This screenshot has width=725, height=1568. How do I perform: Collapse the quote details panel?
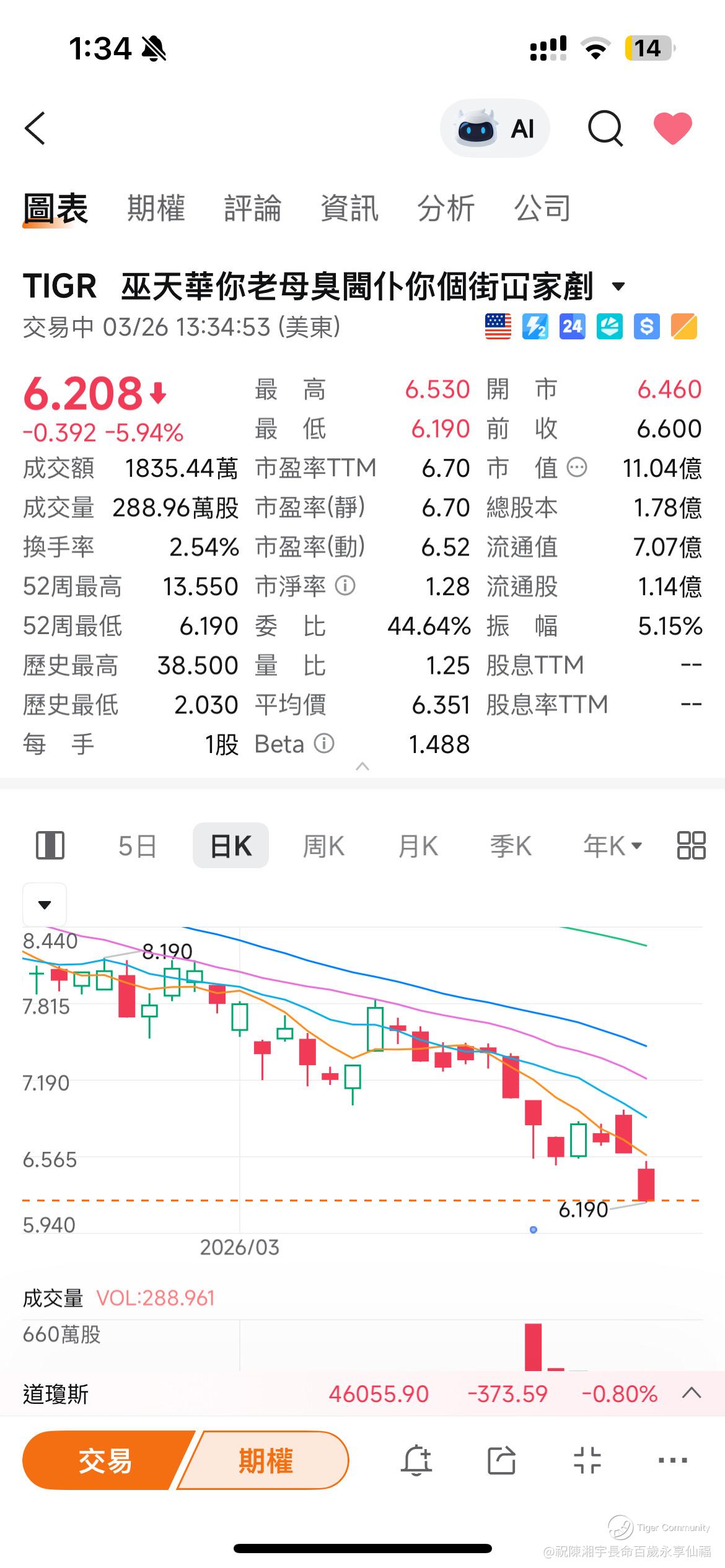point(362,767)
